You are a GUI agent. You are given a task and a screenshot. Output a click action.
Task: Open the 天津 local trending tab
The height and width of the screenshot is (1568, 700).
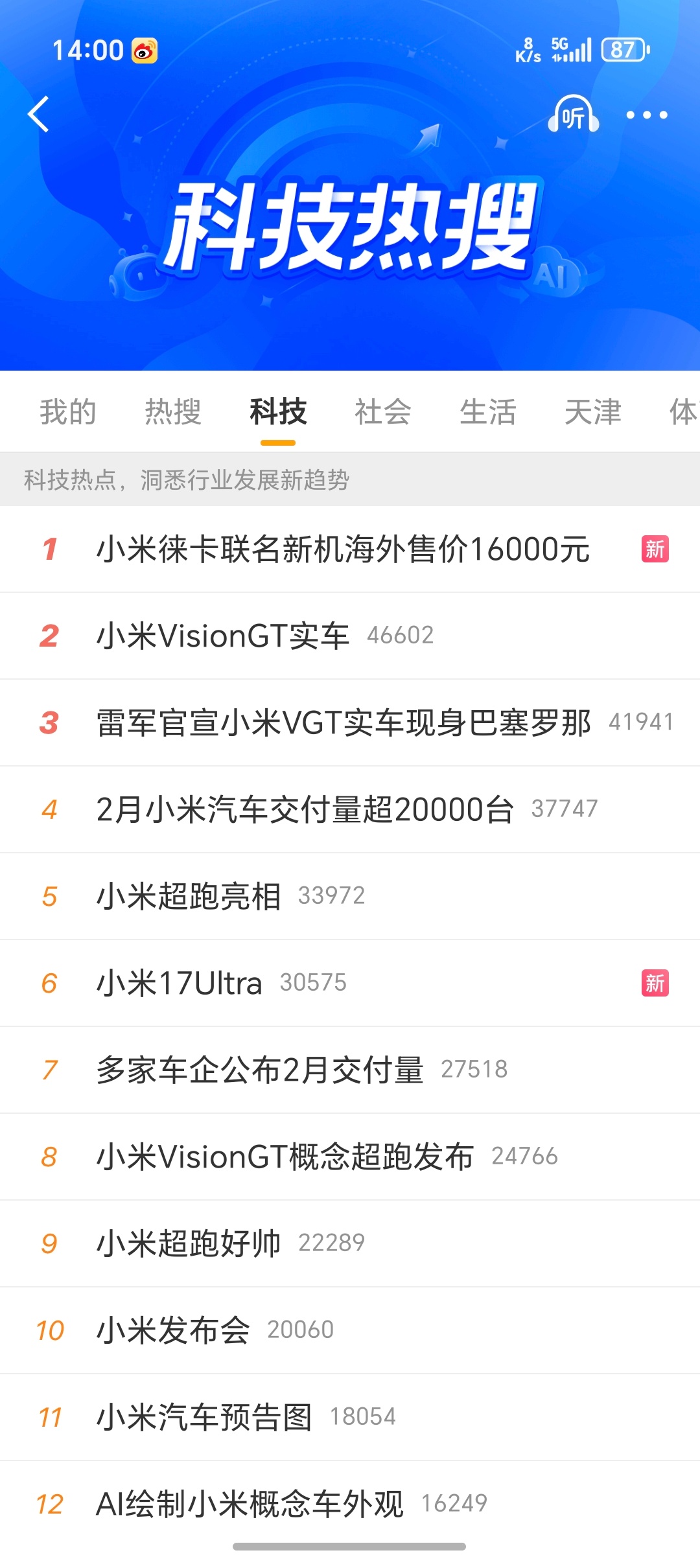pyautogui.click(x=593, y=412)
